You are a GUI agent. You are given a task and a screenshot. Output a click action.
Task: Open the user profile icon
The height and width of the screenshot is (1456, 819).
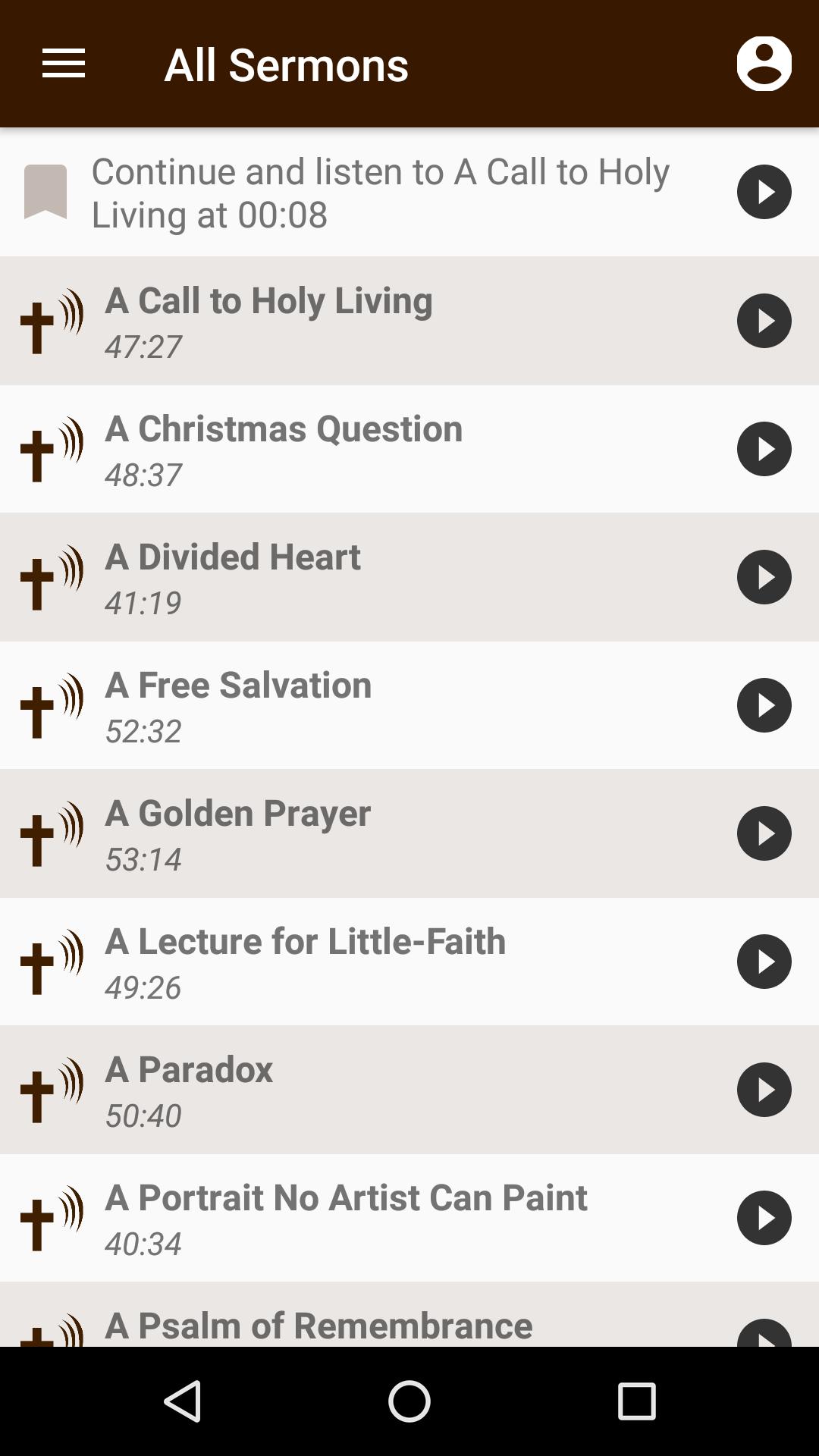764,64
